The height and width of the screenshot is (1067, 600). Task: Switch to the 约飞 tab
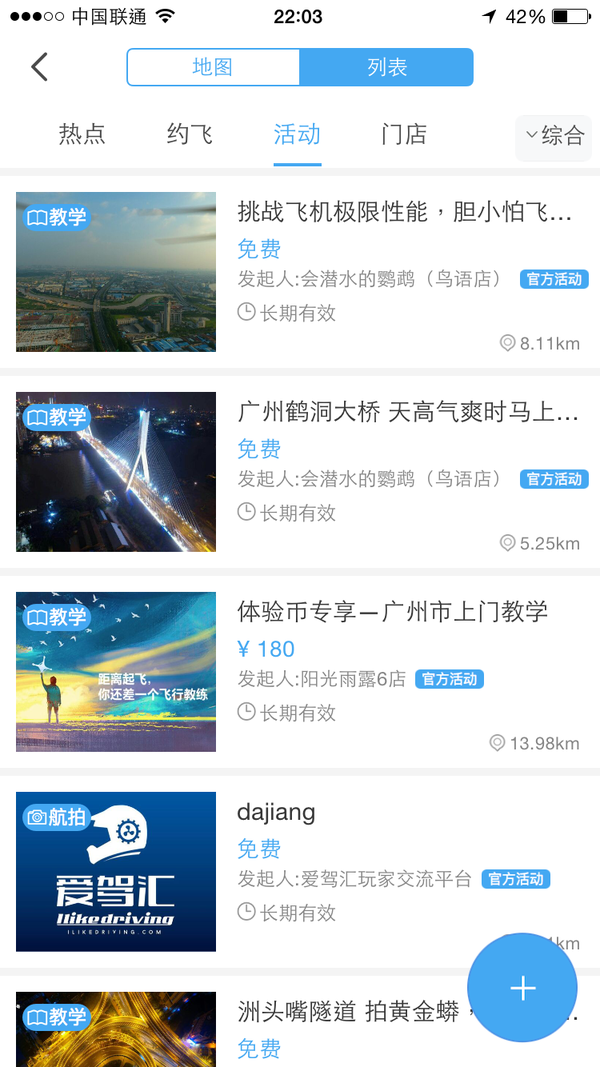point(190,134)
